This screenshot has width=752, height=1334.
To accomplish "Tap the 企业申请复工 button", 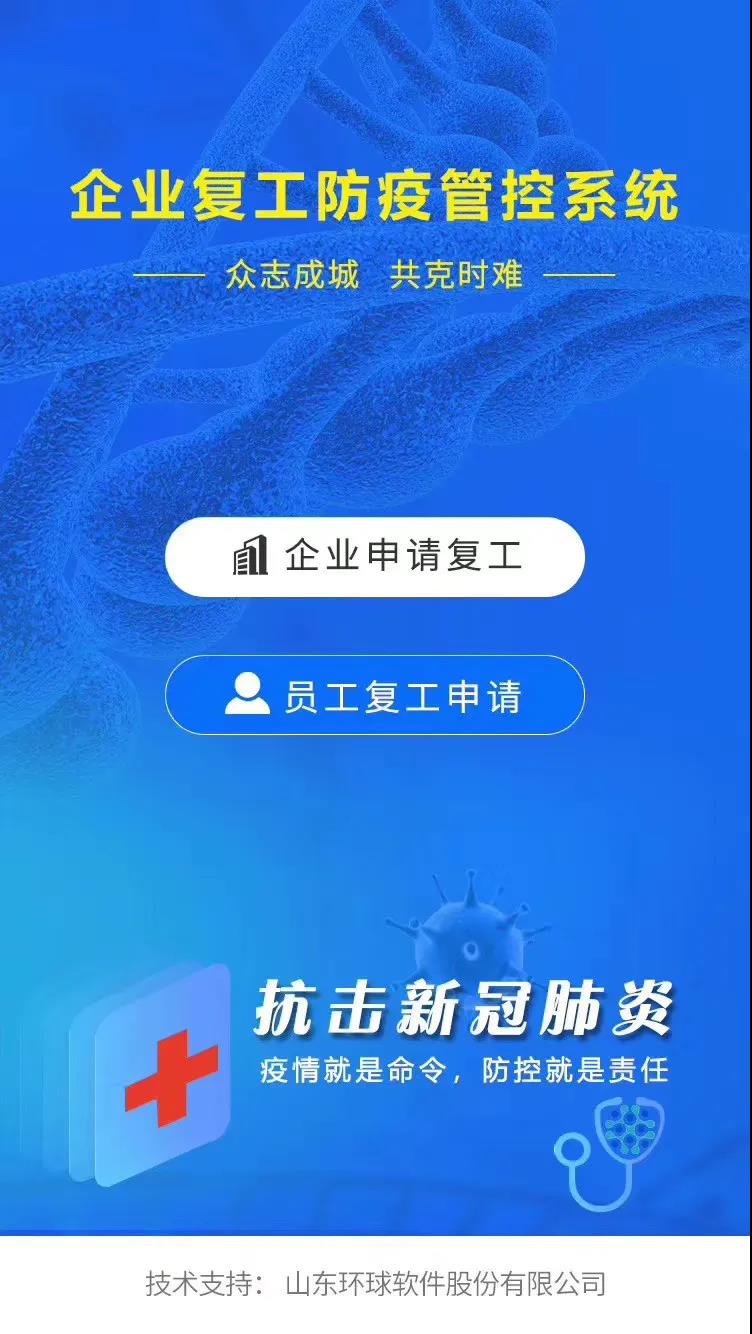I will (375, 557).
